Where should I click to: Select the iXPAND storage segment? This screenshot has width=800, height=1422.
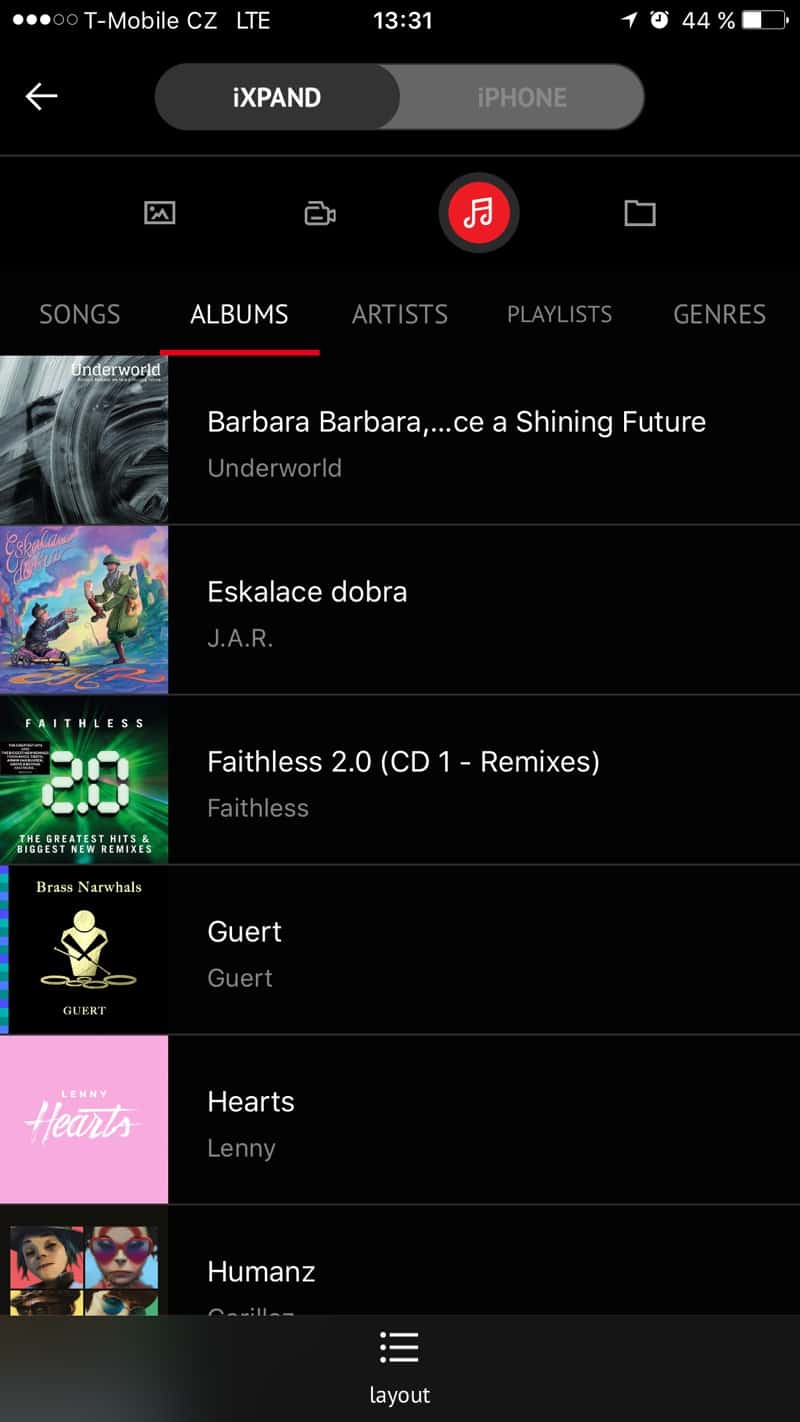click(x=277, y=97)
